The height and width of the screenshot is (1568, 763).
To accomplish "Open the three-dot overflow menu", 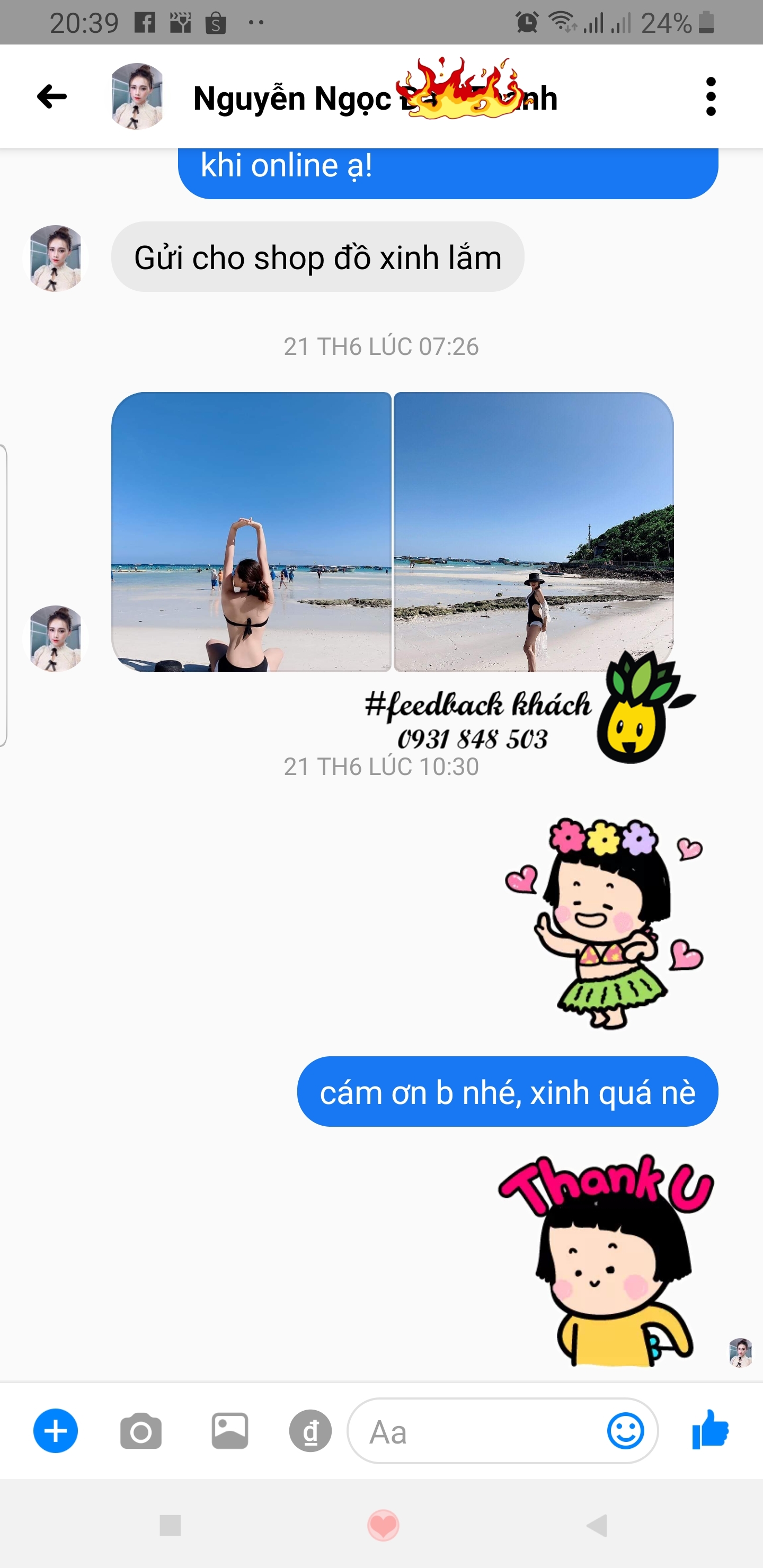I will pos(711,96).
